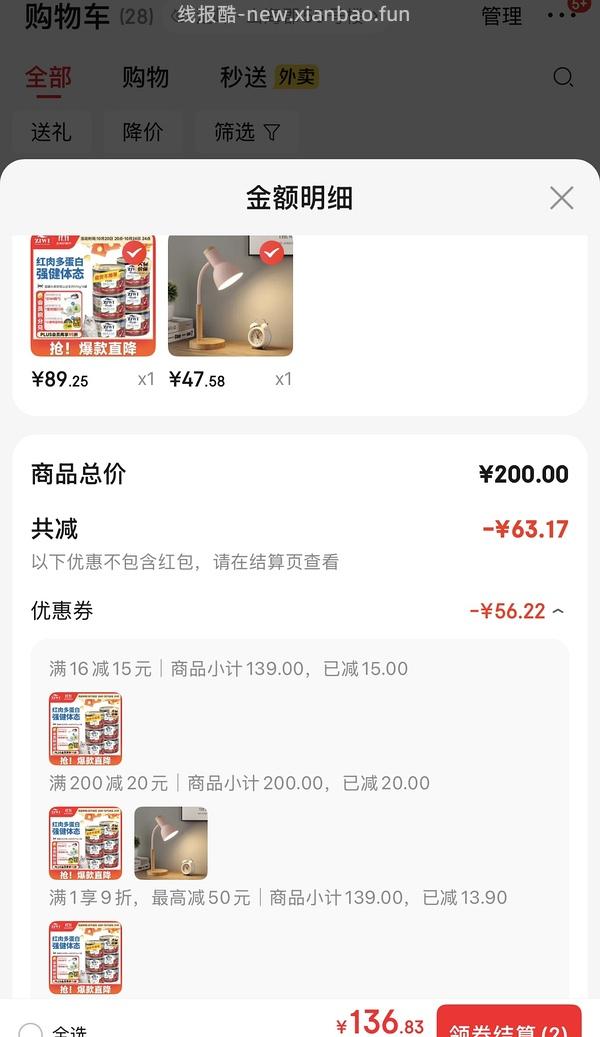Screen dimensions: 600x1037
Task: Apply the 降价 filter chip
Action: (x=143, y=132)
